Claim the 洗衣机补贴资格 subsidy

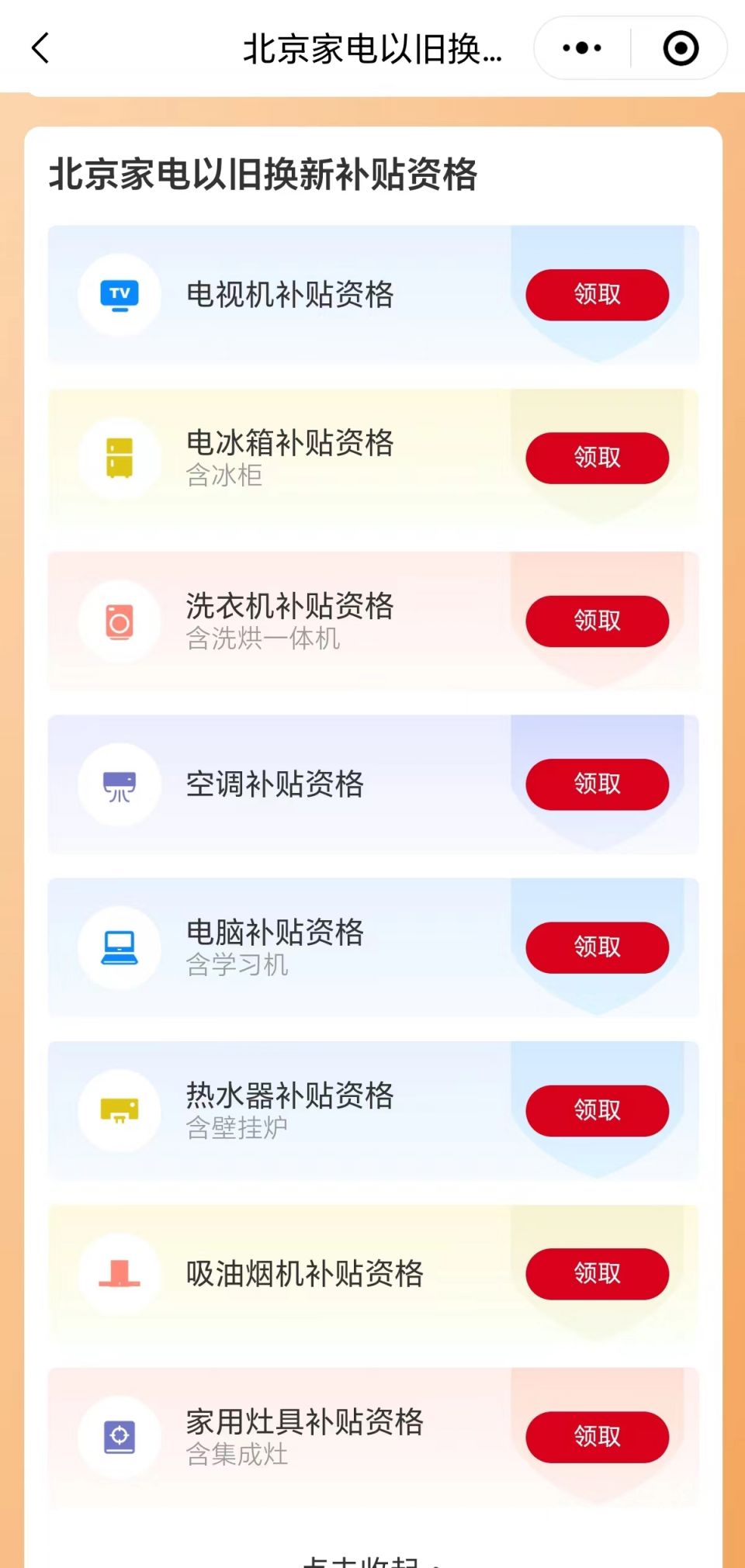point(597,621)
